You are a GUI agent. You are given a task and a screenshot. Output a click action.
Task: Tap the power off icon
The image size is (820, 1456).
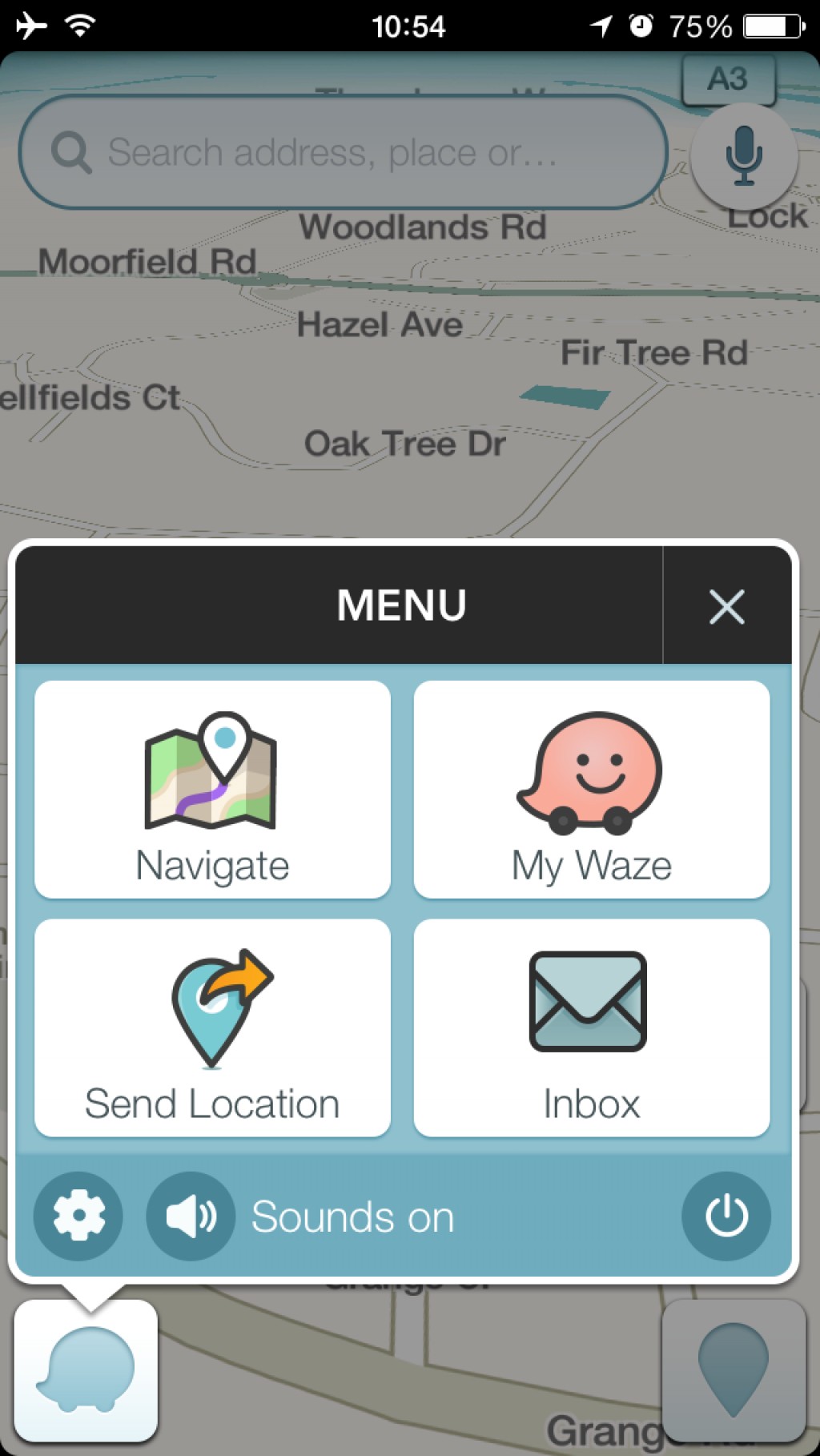click(x=726, y=1216)
